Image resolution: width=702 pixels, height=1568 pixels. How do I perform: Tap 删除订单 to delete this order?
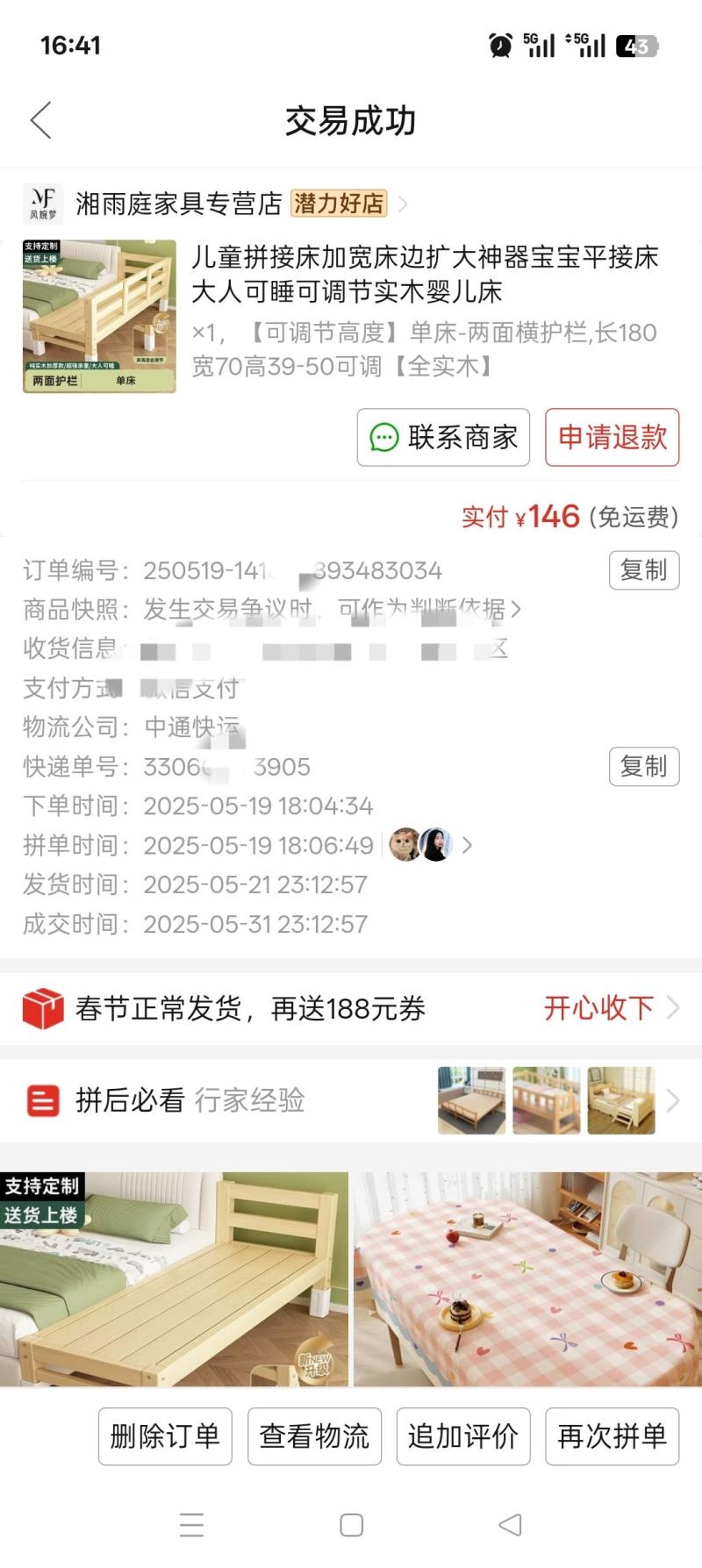[x=165, y=1436]
